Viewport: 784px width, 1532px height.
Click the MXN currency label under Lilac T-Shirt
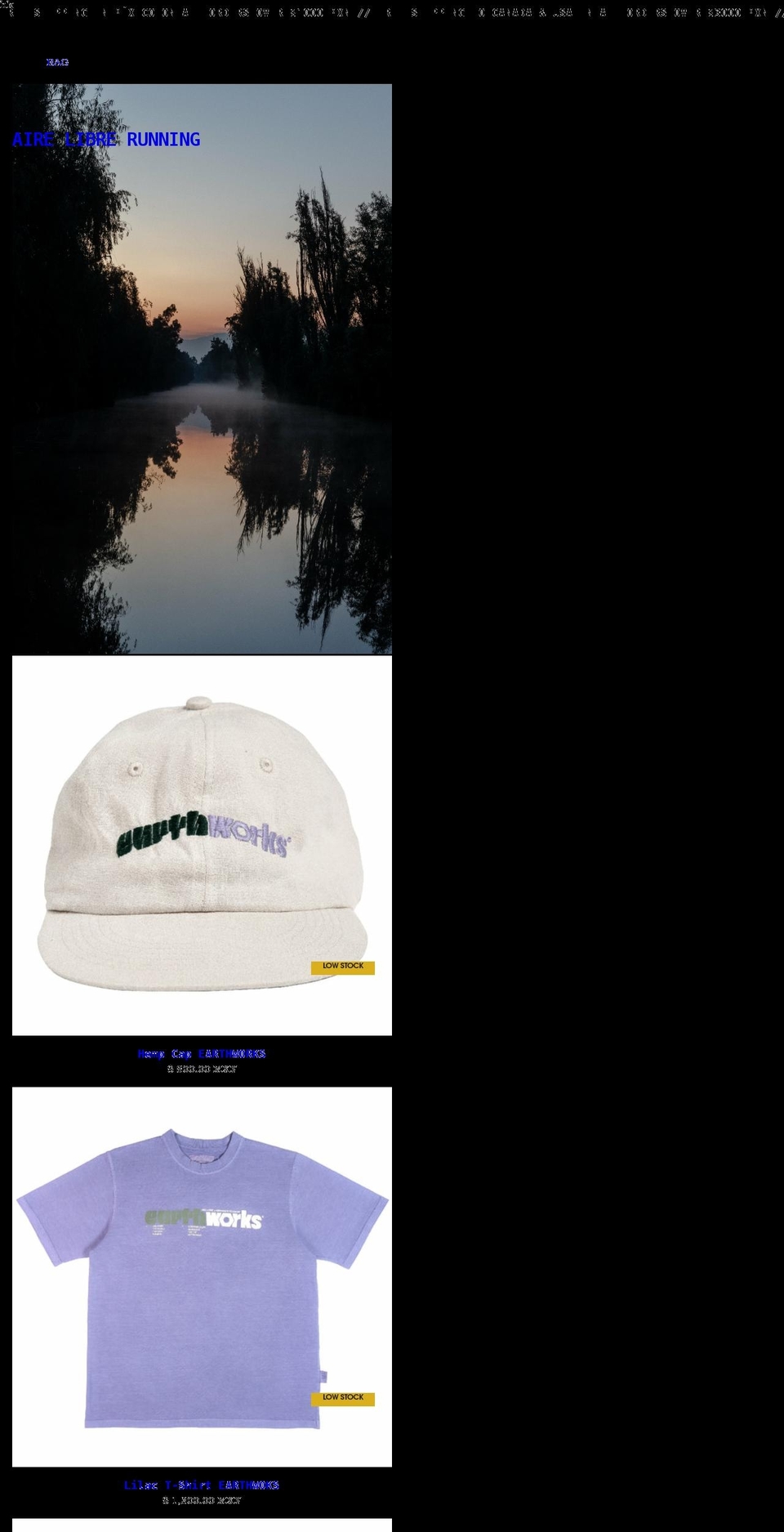point(232,1500)
